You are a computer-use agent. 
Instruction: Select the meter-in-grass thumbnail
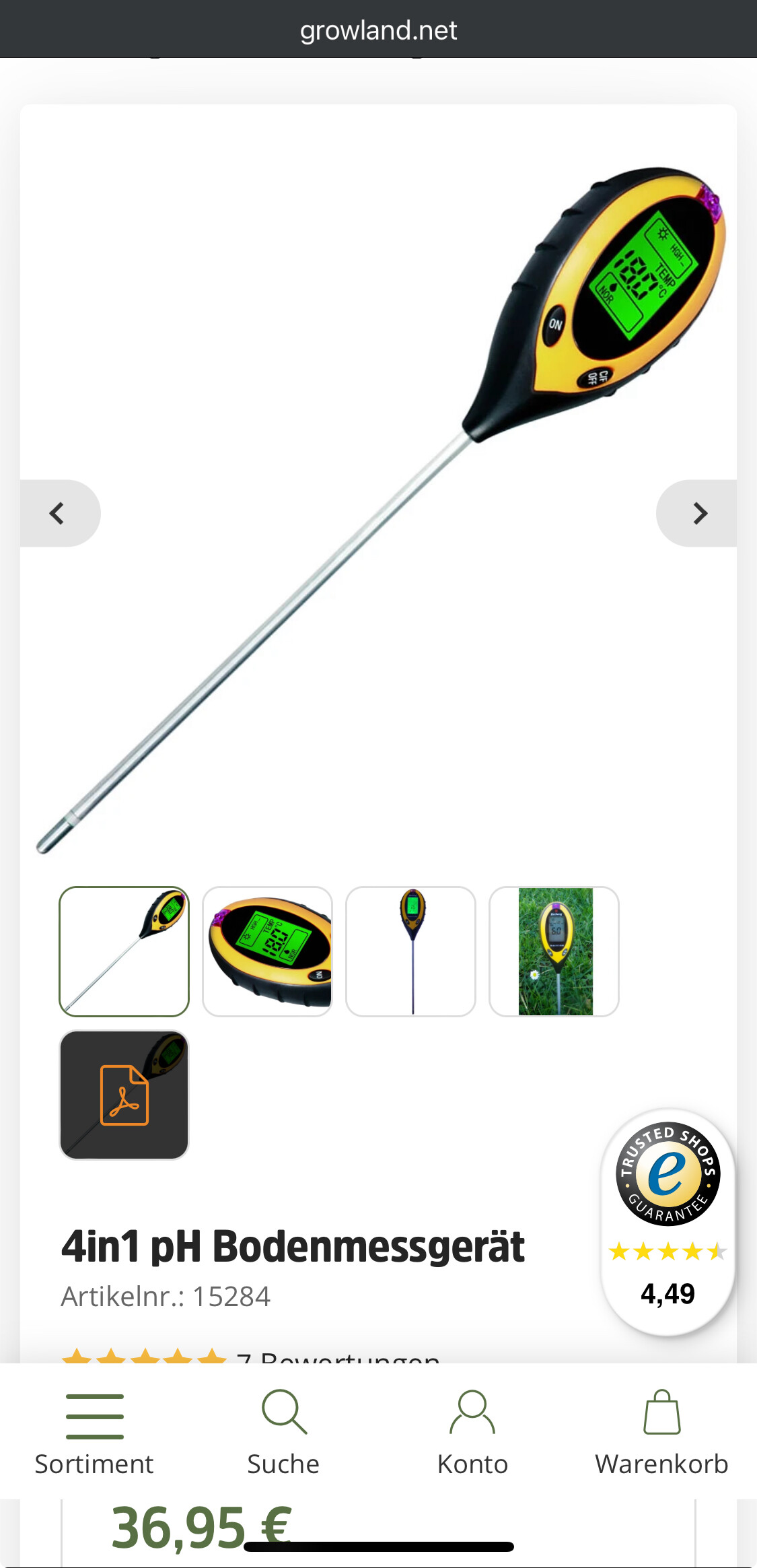click(x=554, y=951)
